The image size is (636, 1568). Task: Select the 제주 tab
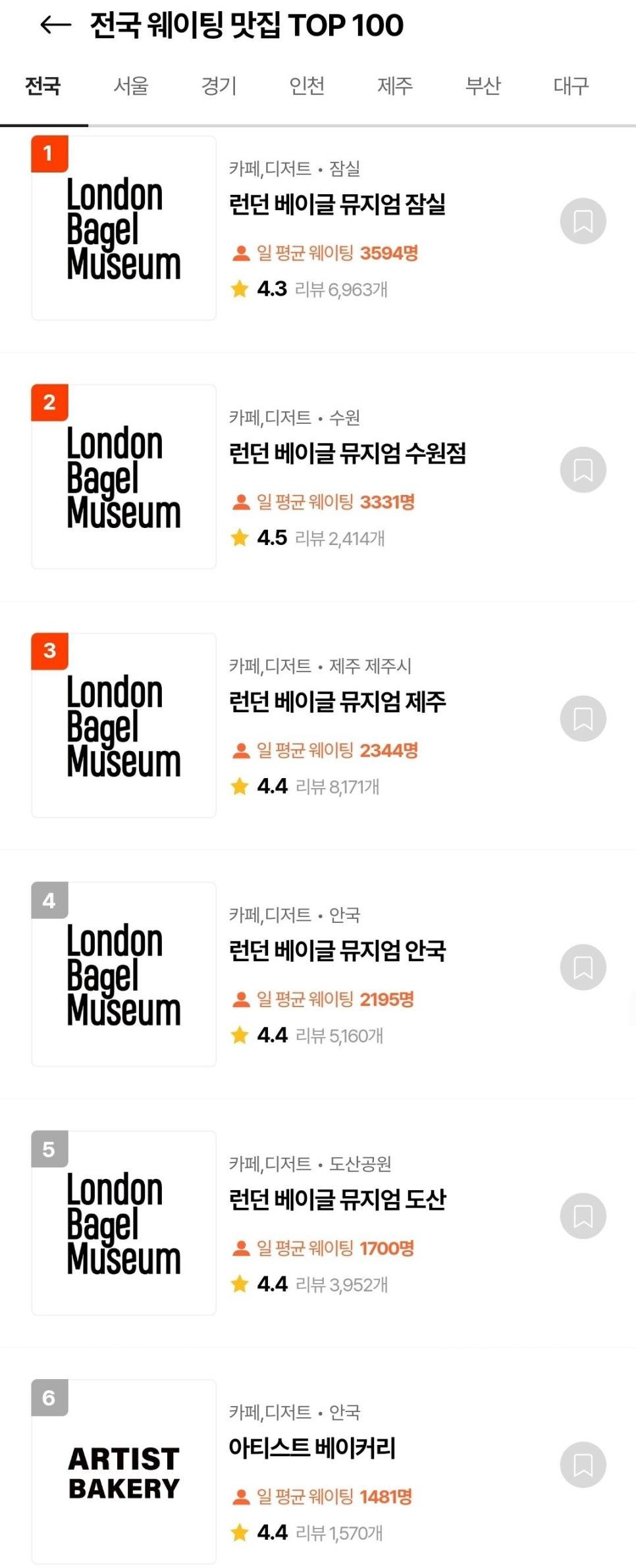[x=395, y=86]
